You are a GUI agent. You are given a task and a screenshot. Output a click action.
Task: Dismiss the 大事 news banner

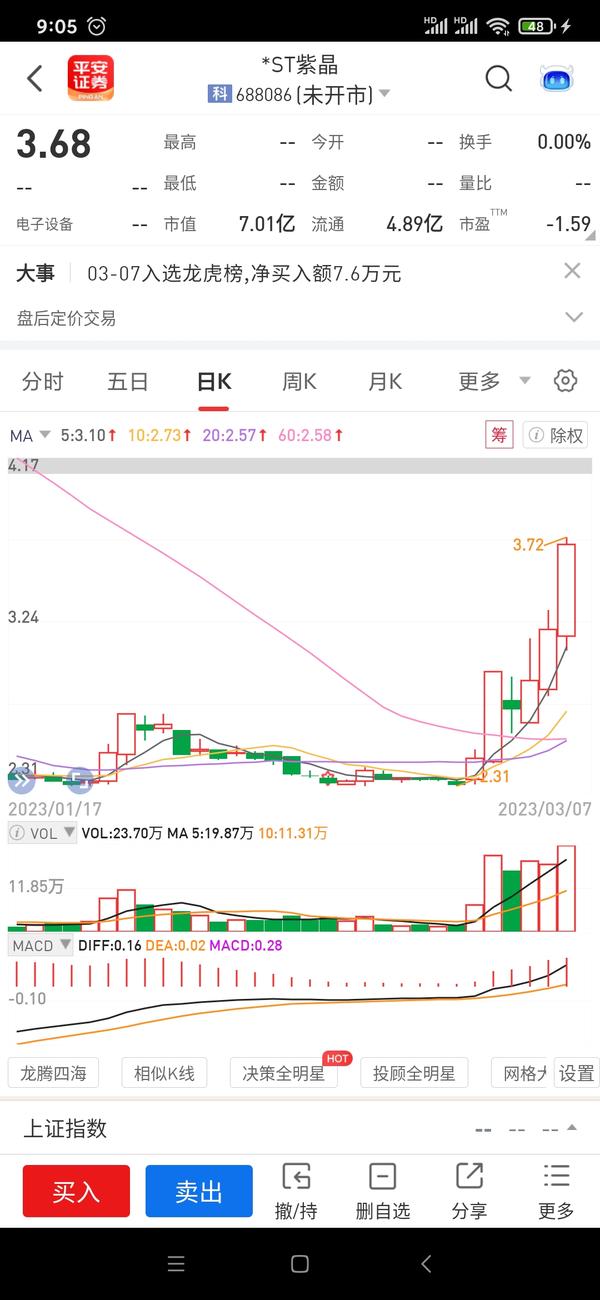(x=572, y=271)
